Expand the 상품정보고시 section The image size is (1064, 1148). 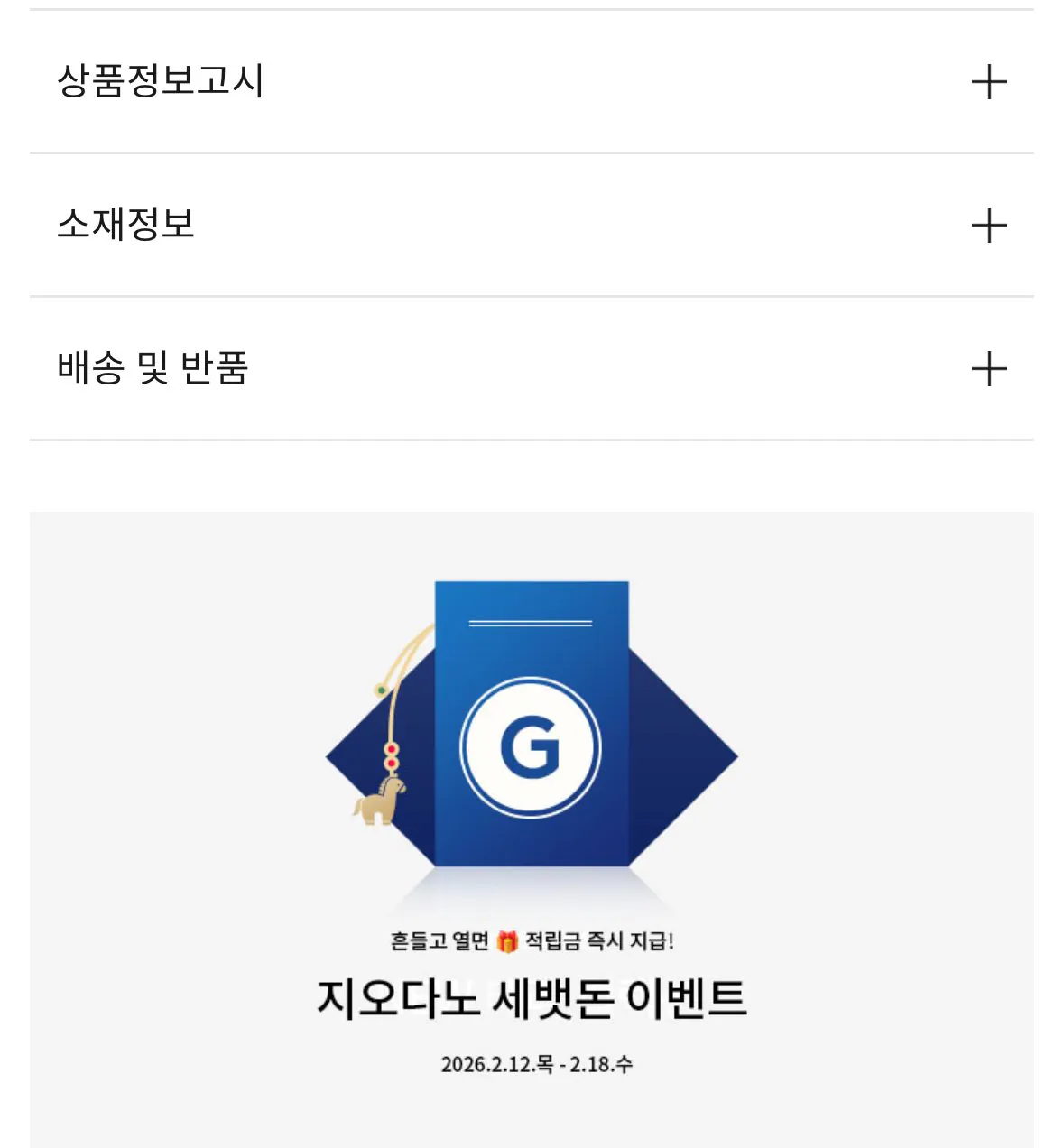coord(988,82)
